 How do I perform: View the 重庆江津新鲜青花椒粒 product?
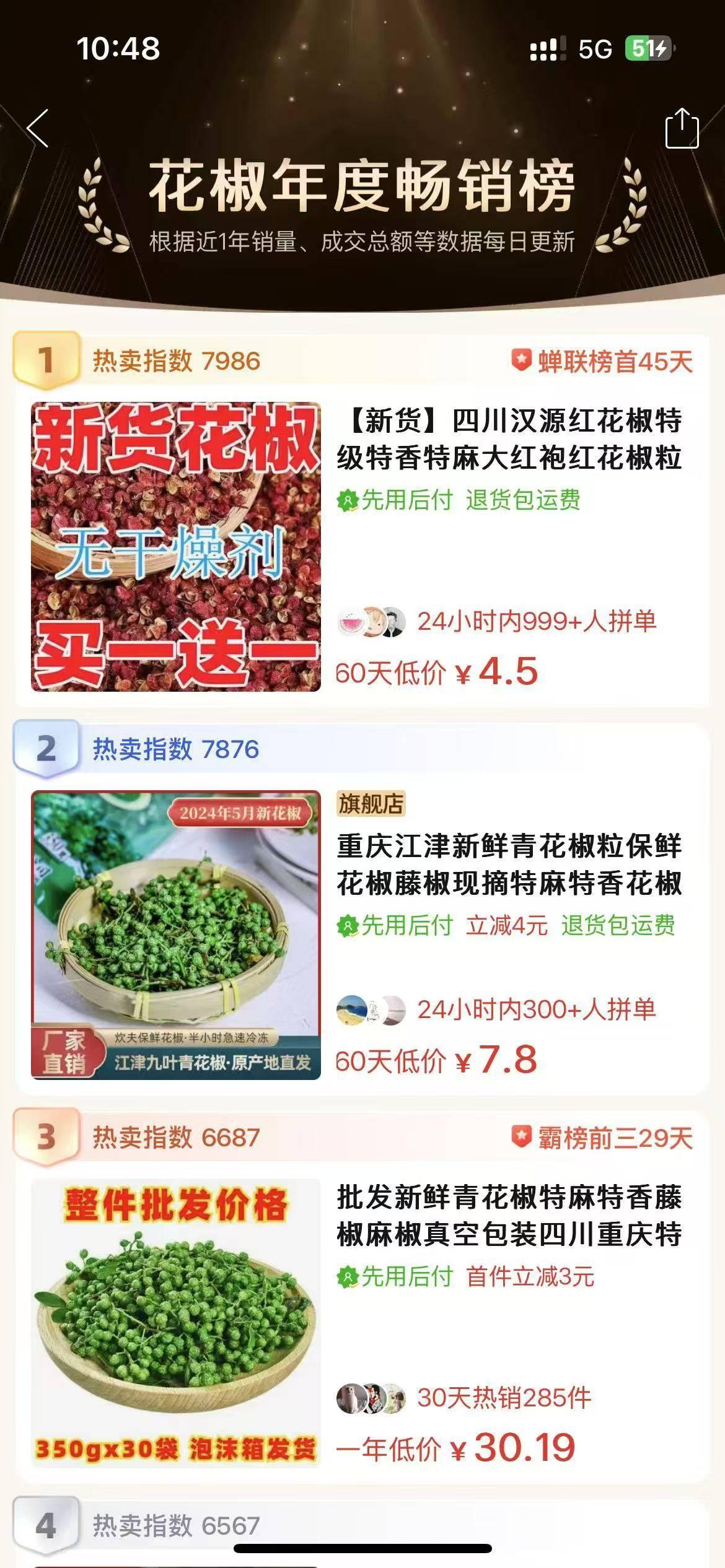click(508, 865)
